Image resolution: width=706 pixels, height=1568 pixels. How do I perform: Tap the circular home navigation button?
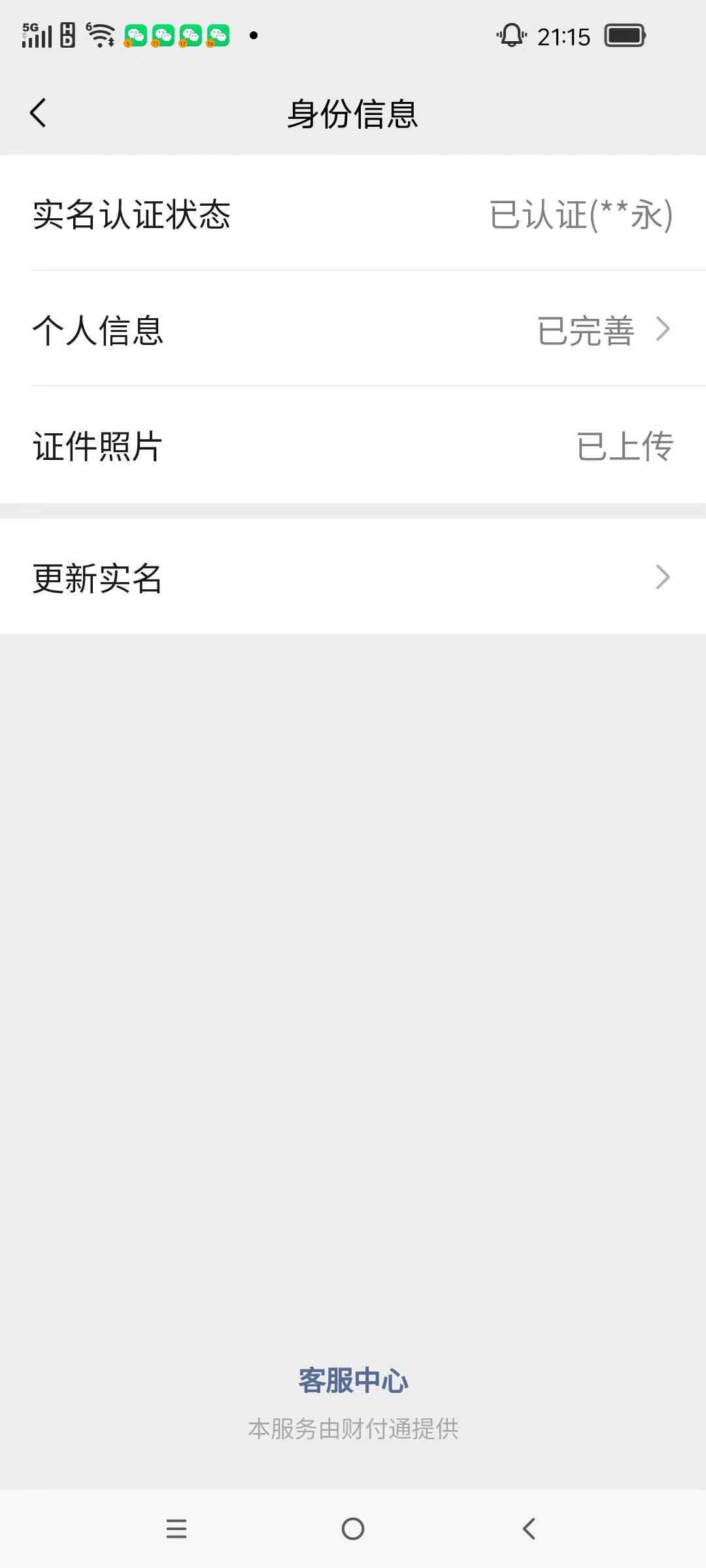tap(353, 1529)
